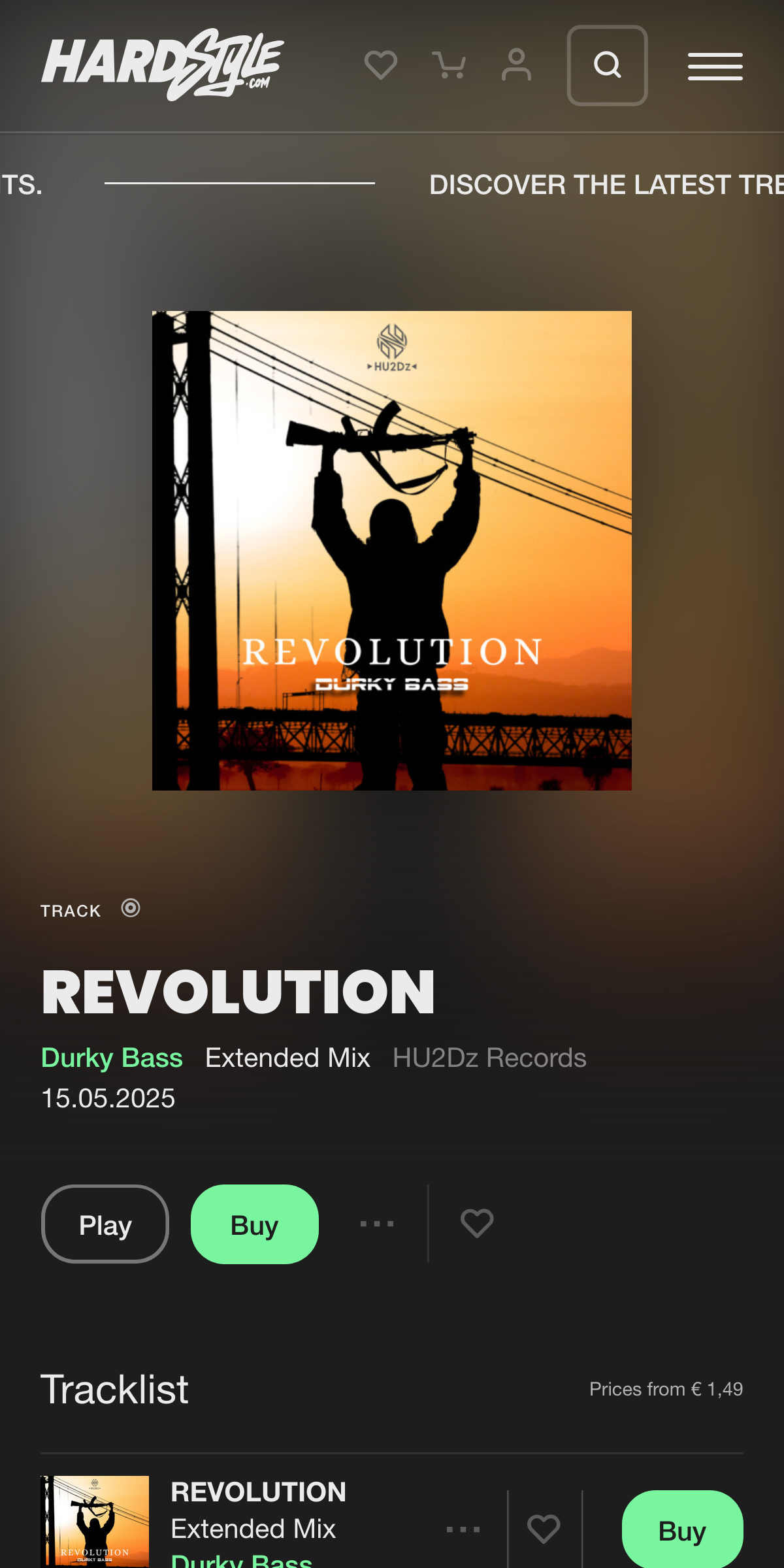Buy Extended Mix from the tracklist row
Viewport: 784px width, 1568px height.
682,1531
